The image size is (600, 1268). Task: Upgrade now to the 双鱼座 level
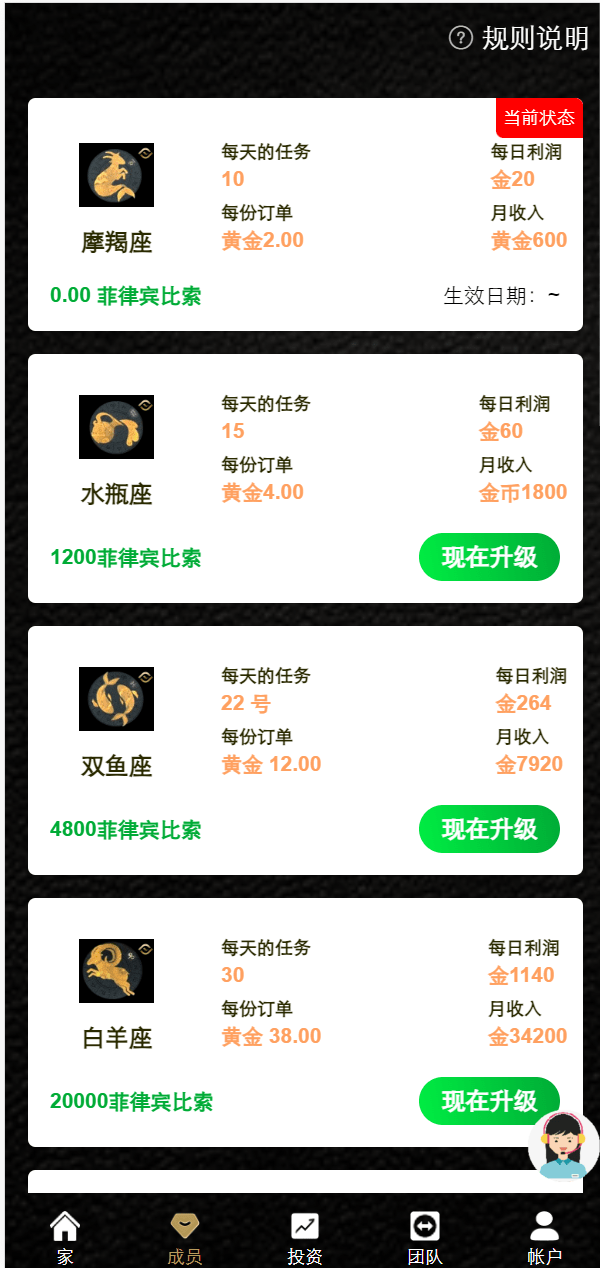coord(489,829)
